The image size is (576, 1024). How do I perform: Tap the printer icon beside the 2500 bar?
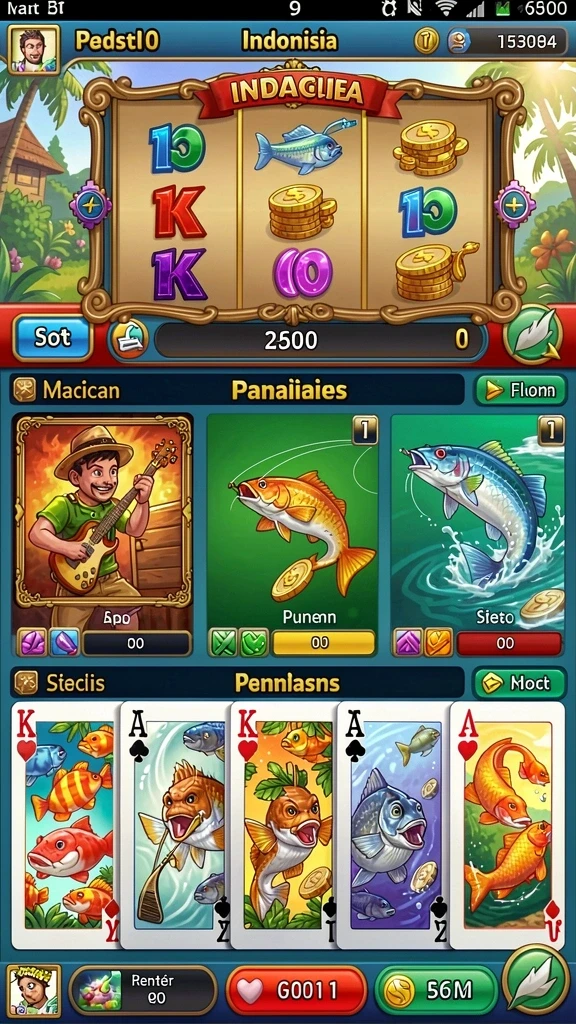tap(129, 339)
